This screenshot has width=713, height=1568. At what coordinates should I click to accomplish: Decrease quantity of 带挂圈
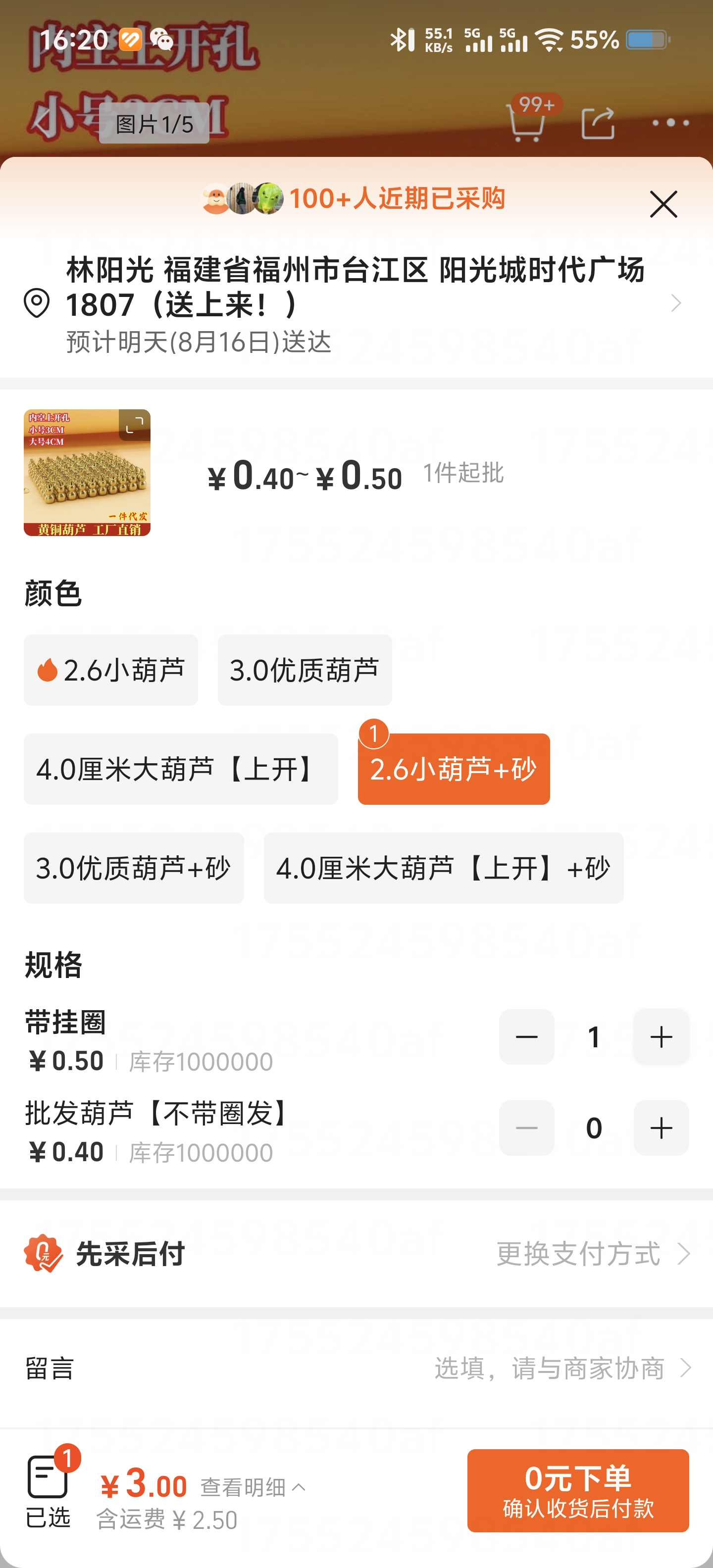(x=527, y=1036)
